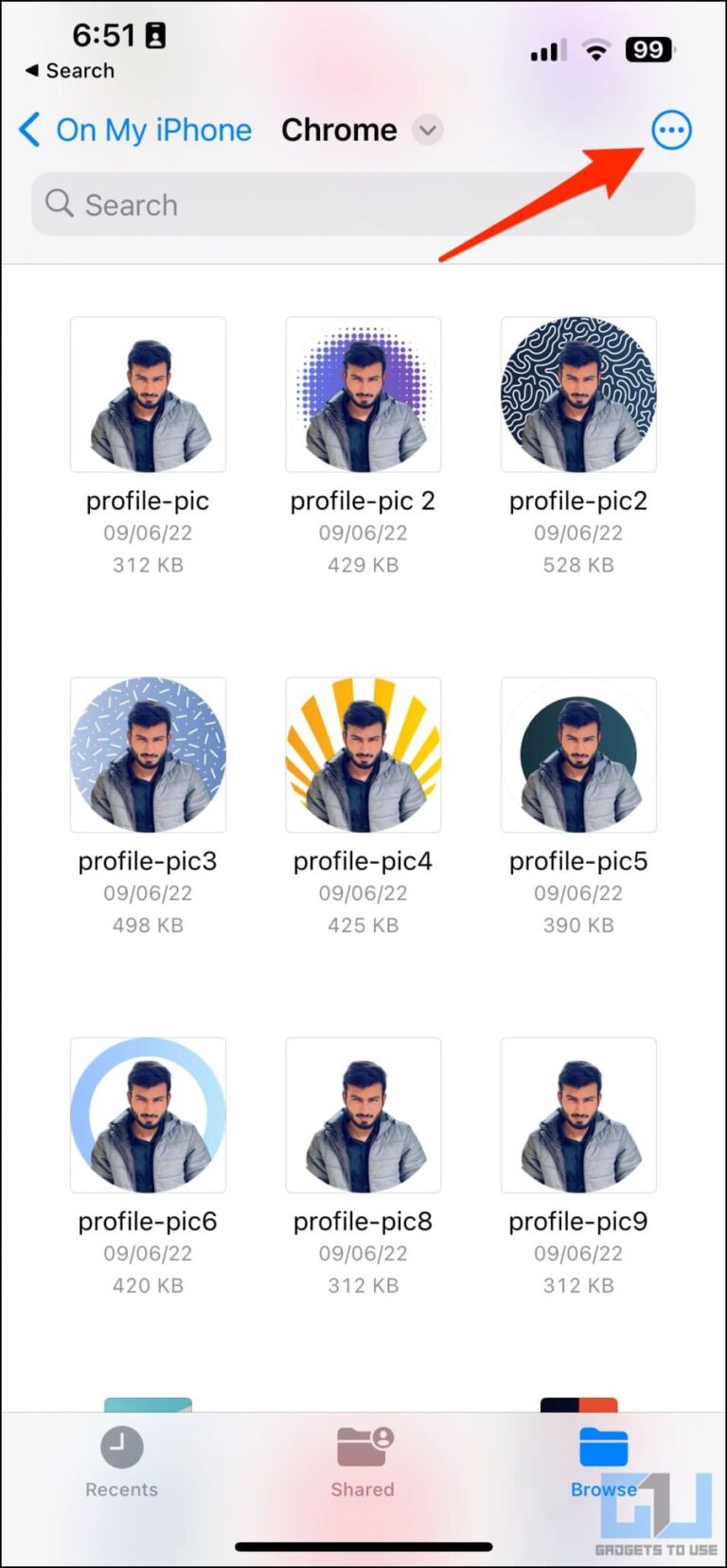Return to the previous app via Search
Viewport: 727px width, 1568px height.
[70, 71]
